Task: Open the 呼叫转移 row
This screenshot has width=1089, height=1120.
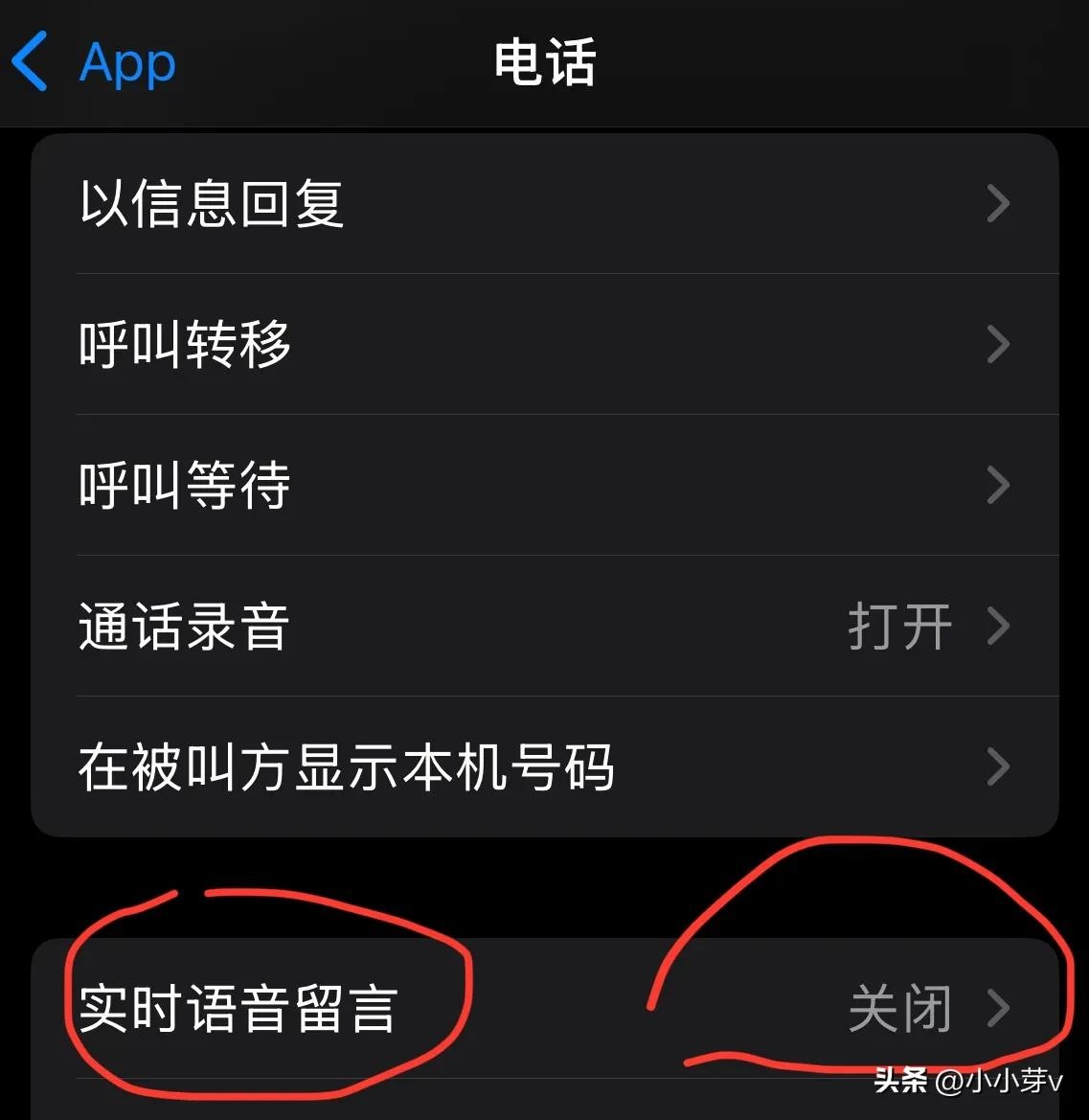Action: pyautogui.click(x=544, y=344)
